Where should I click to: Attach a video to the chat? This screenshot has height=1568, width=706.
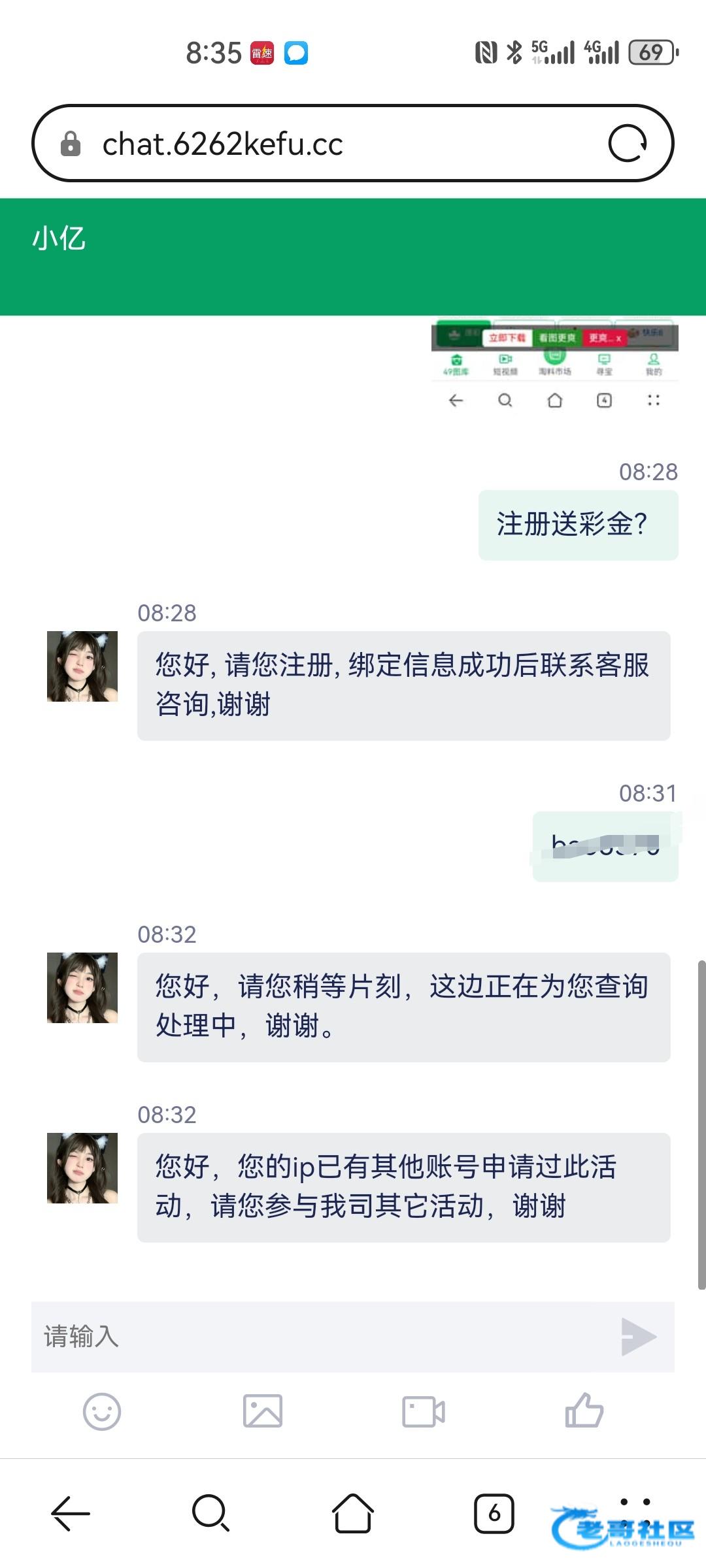(424, 1411)
